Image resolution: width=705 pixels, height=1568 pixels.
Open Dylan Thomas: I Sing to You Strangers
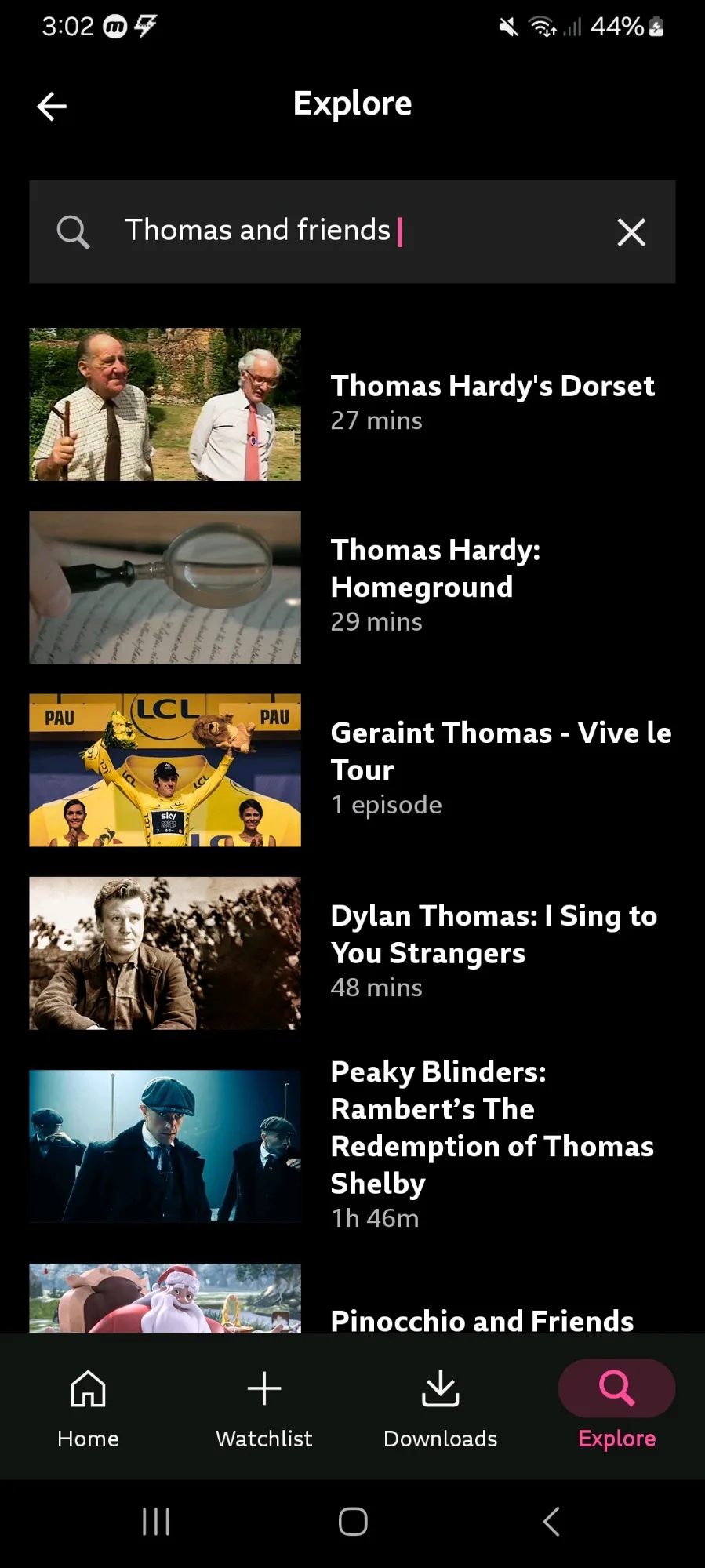[352, 952]
